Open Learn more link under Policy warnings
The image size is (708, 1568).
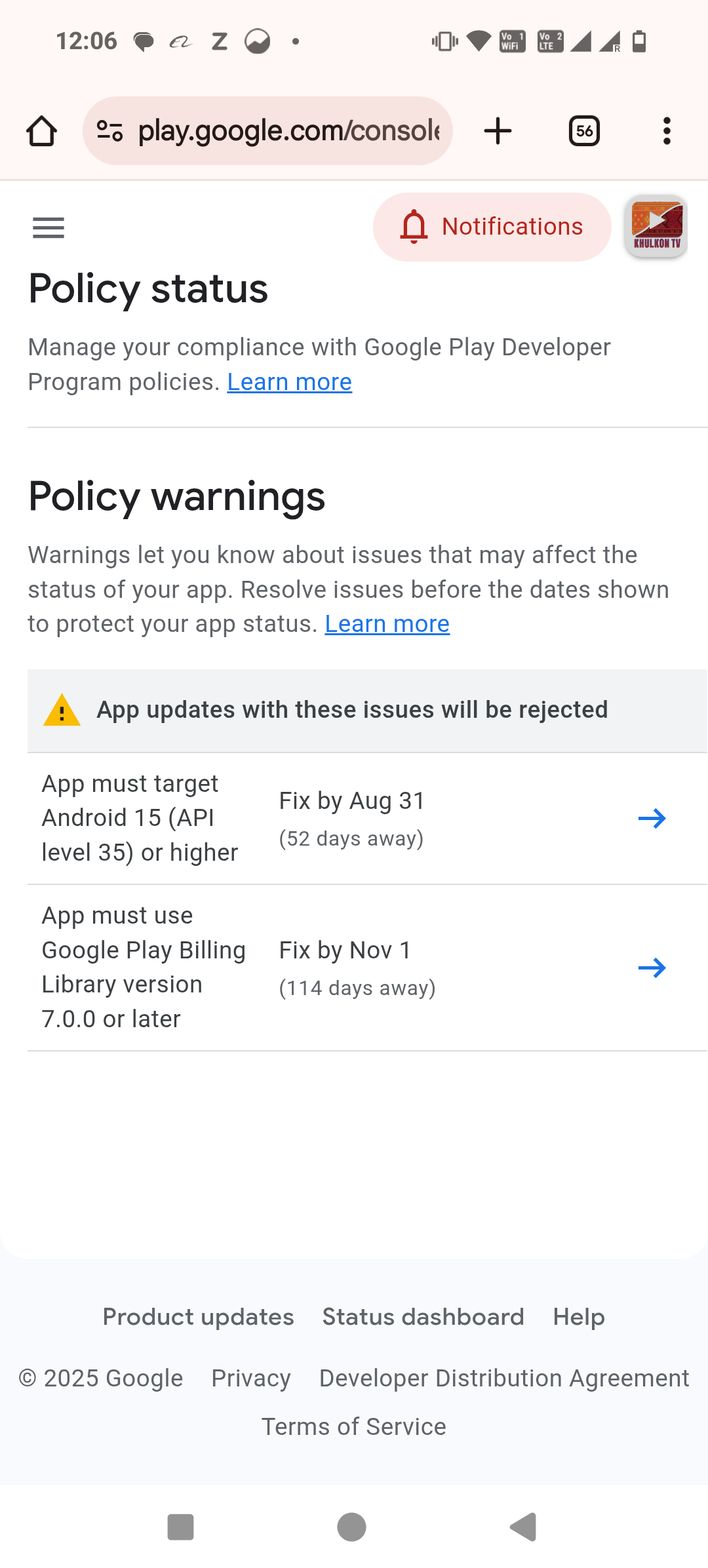(x=387, y=624)
